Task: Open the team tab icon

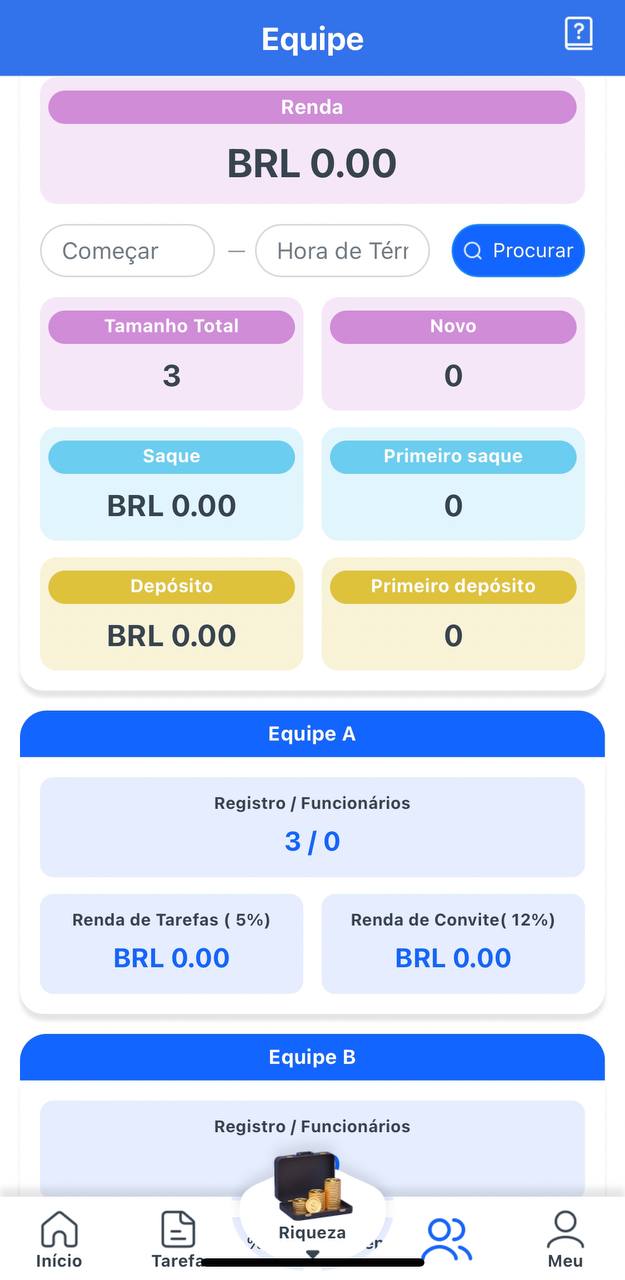Action: click(x=447, y=1240)
